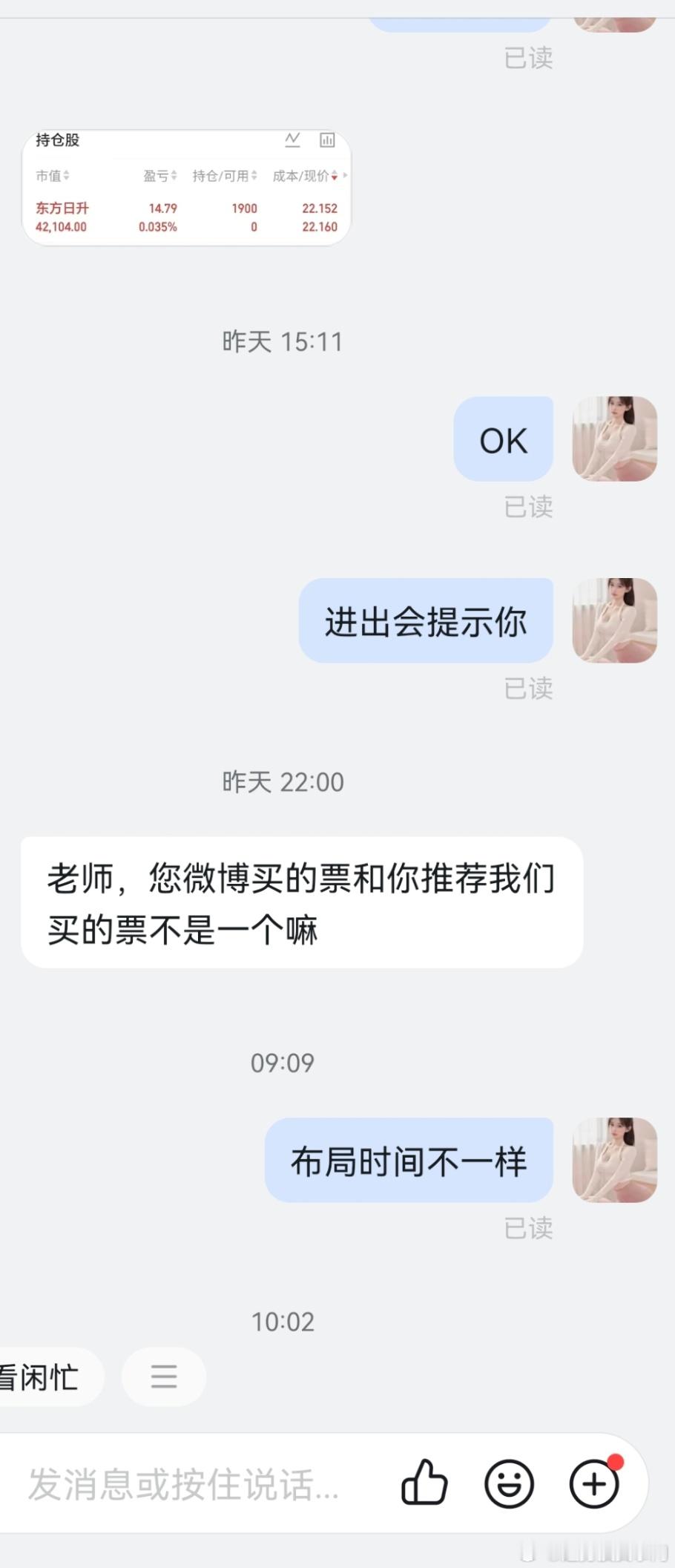Toggle 盈亏 column sort order
Viewport: 675px width, 1568px height.
point(173,174)
